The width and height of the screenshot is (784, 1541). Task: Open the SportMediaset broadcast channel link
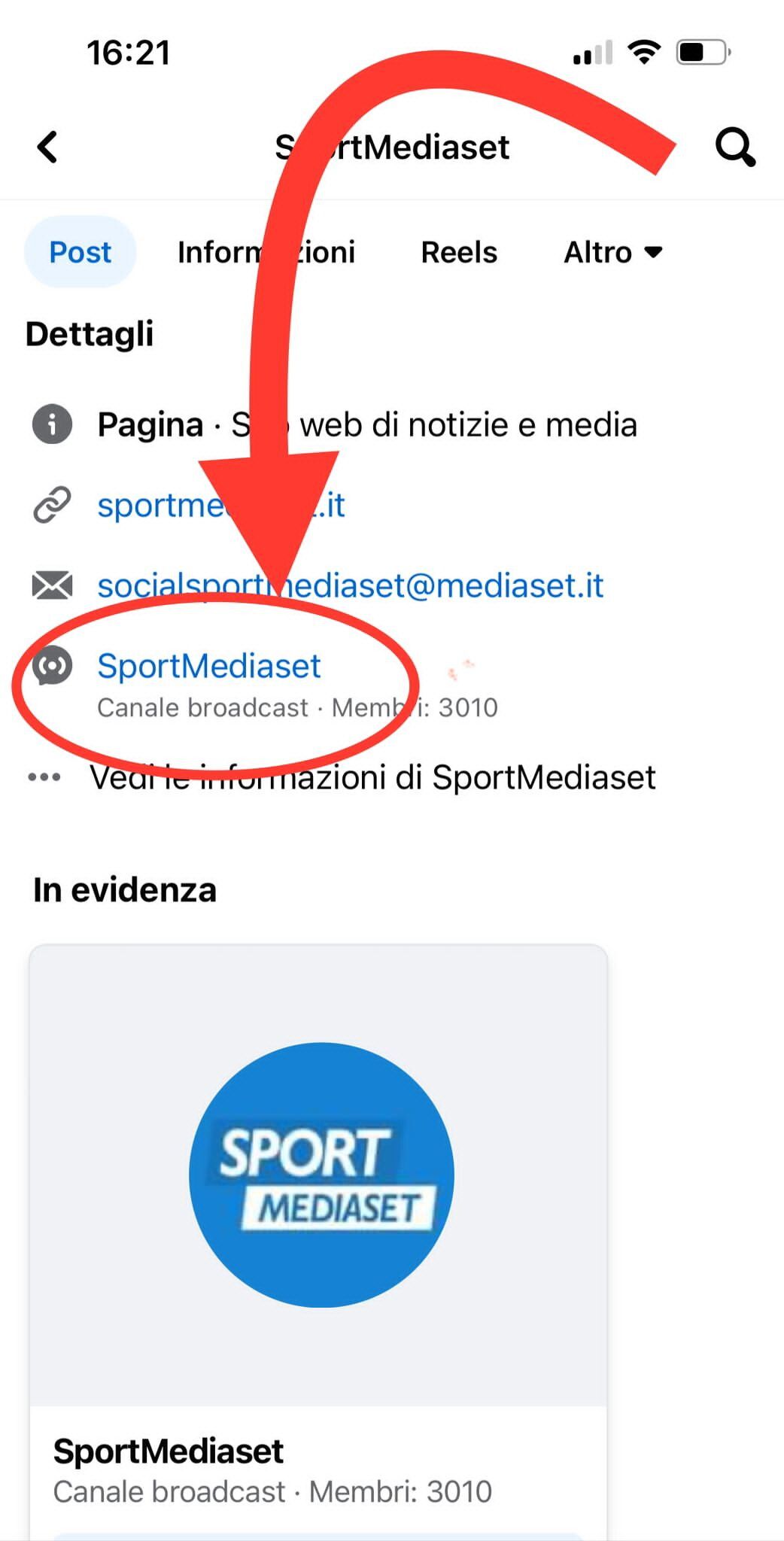[x=209, y=667]
